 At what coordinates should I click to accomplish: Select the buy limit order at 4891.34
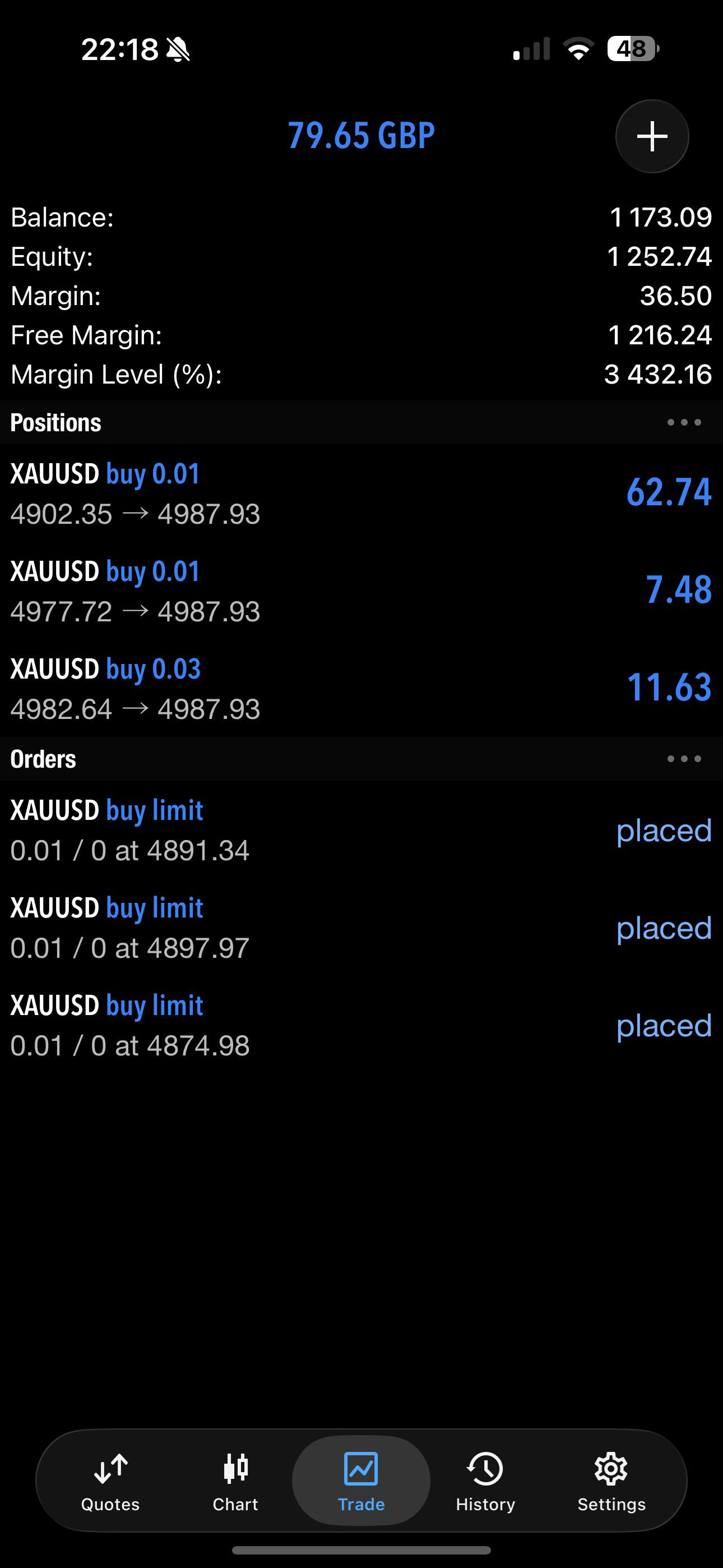(361, 829)
